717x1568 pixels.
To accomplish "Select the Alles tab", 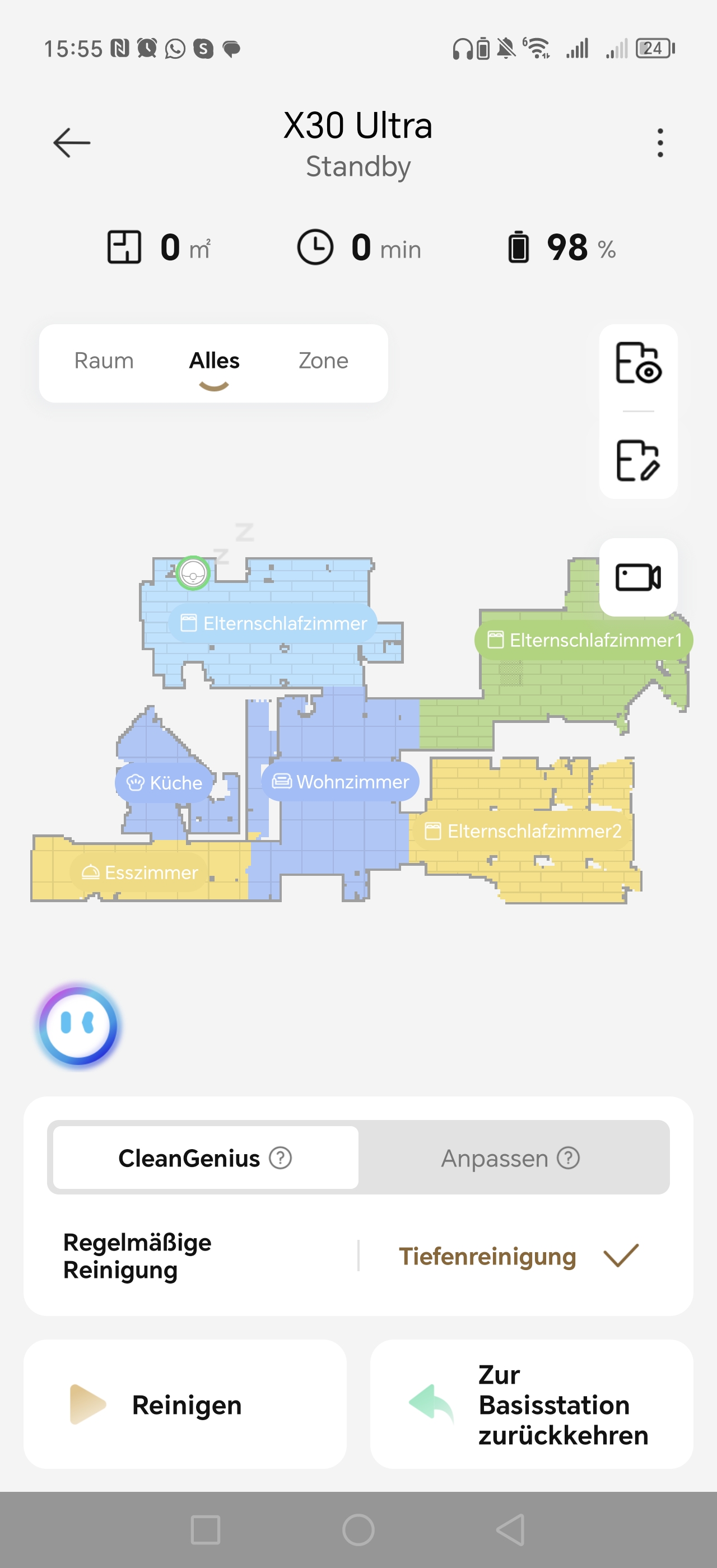I will [214, 361].
